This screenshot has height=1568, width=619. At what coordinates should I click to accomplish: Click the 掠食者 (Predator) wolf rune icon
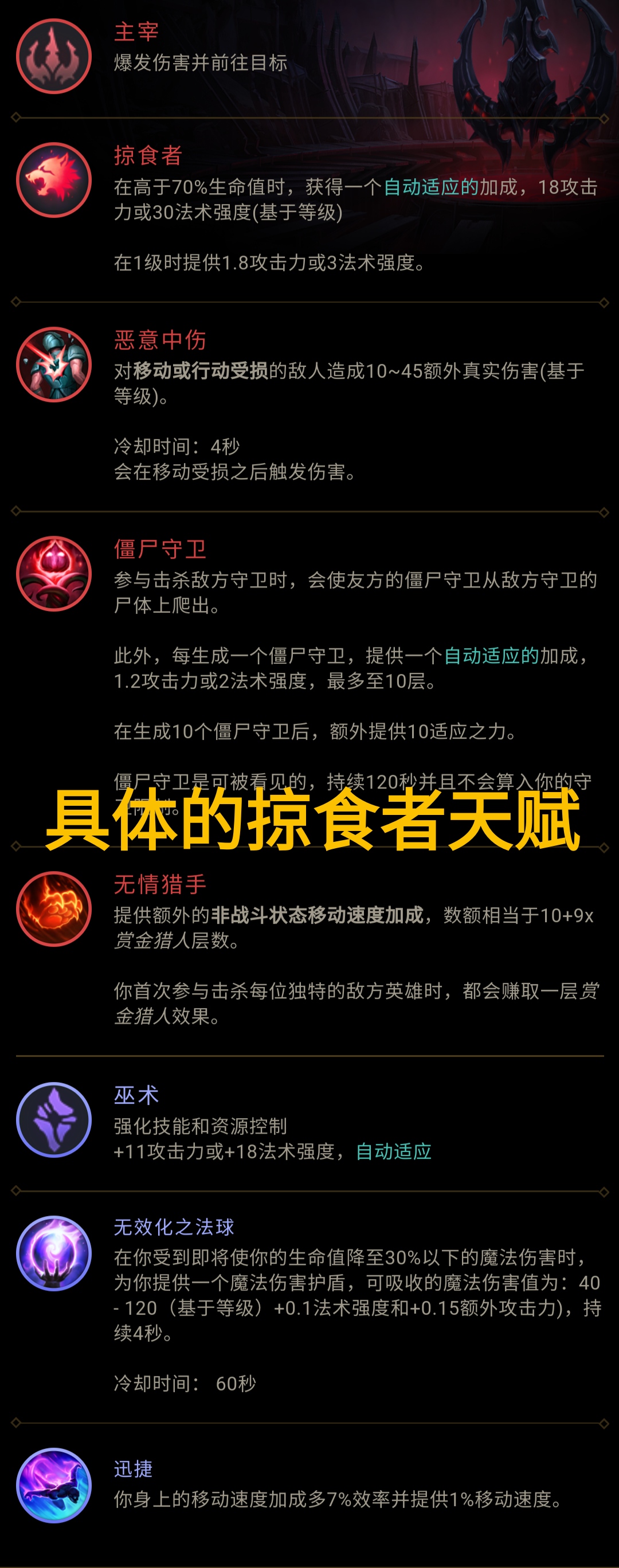click(52, 179)
